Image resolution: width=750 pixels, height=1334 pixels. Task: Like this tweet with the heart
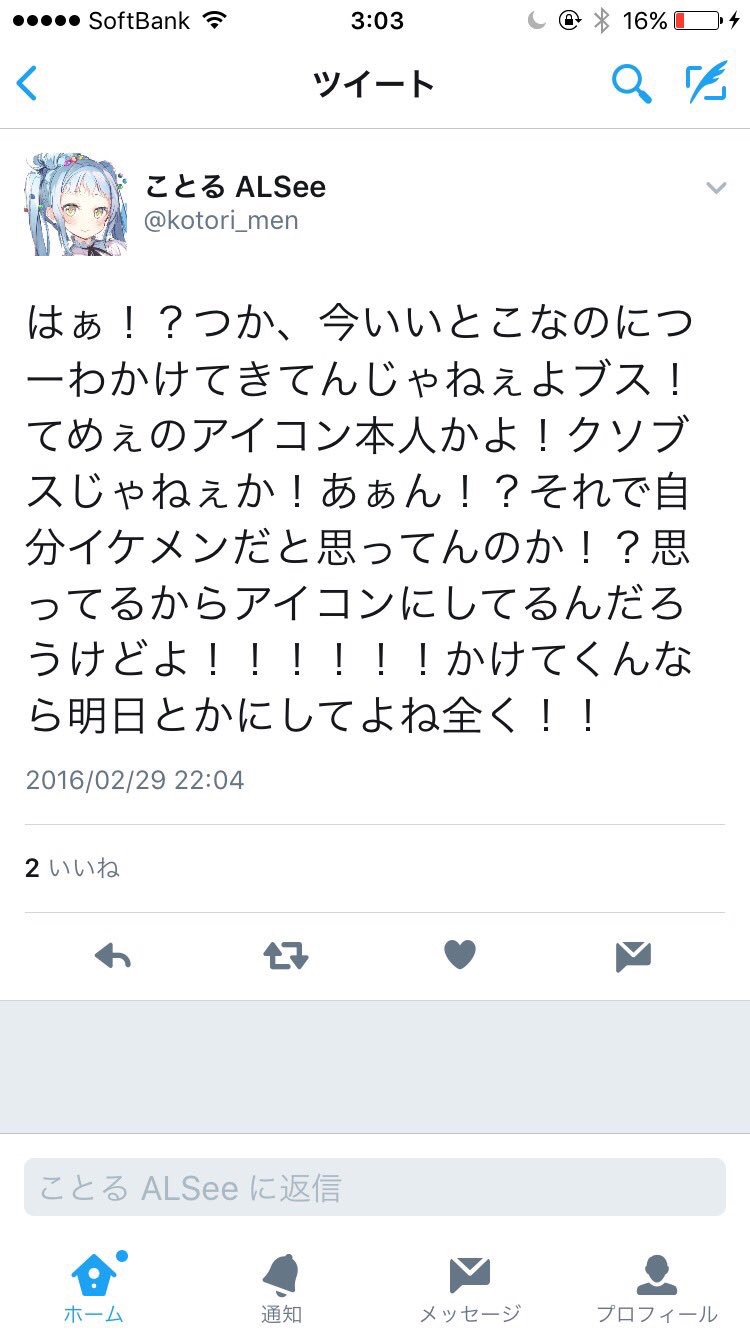(x=459, y=956)
